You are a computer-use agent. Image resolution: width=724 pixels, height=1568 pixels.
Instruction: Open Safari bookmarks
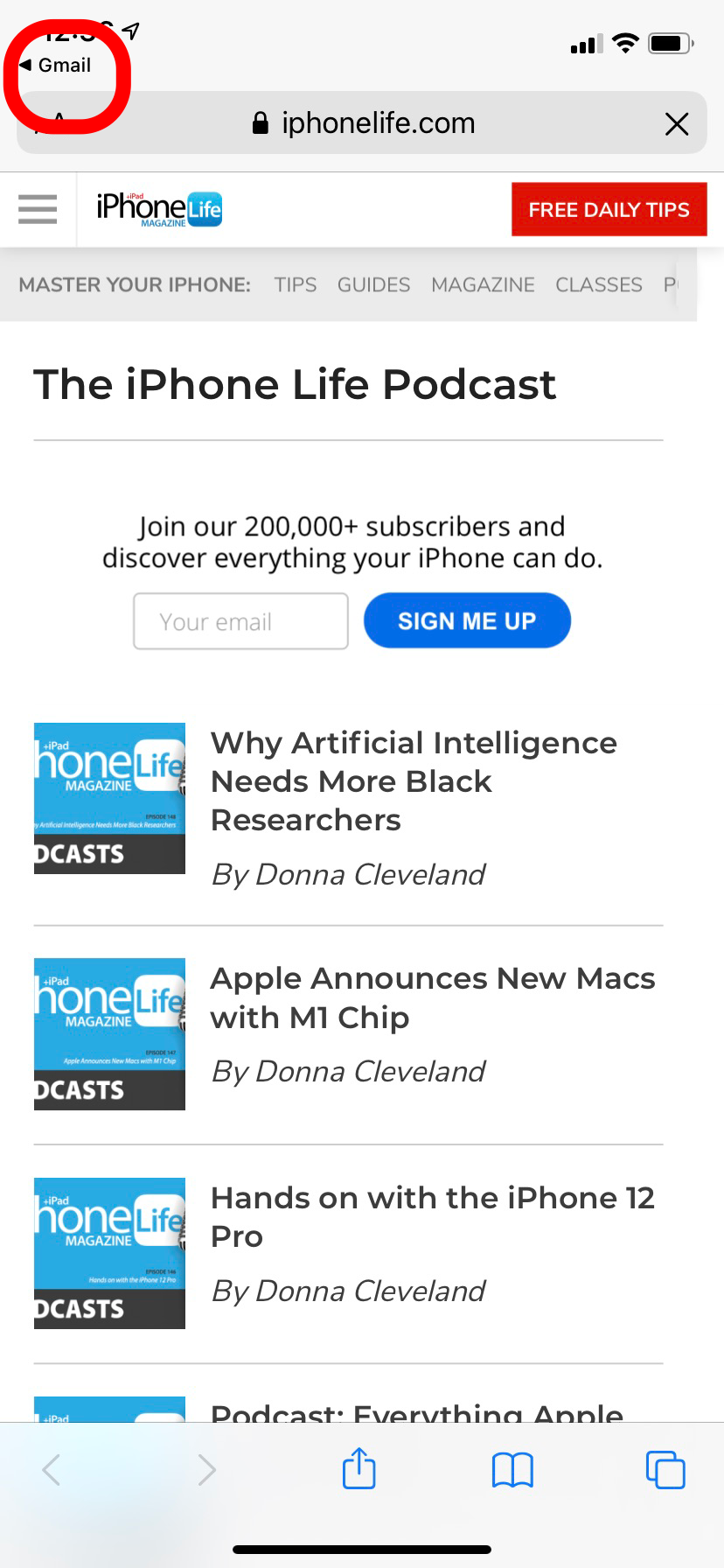click(x=512, y=1470)
